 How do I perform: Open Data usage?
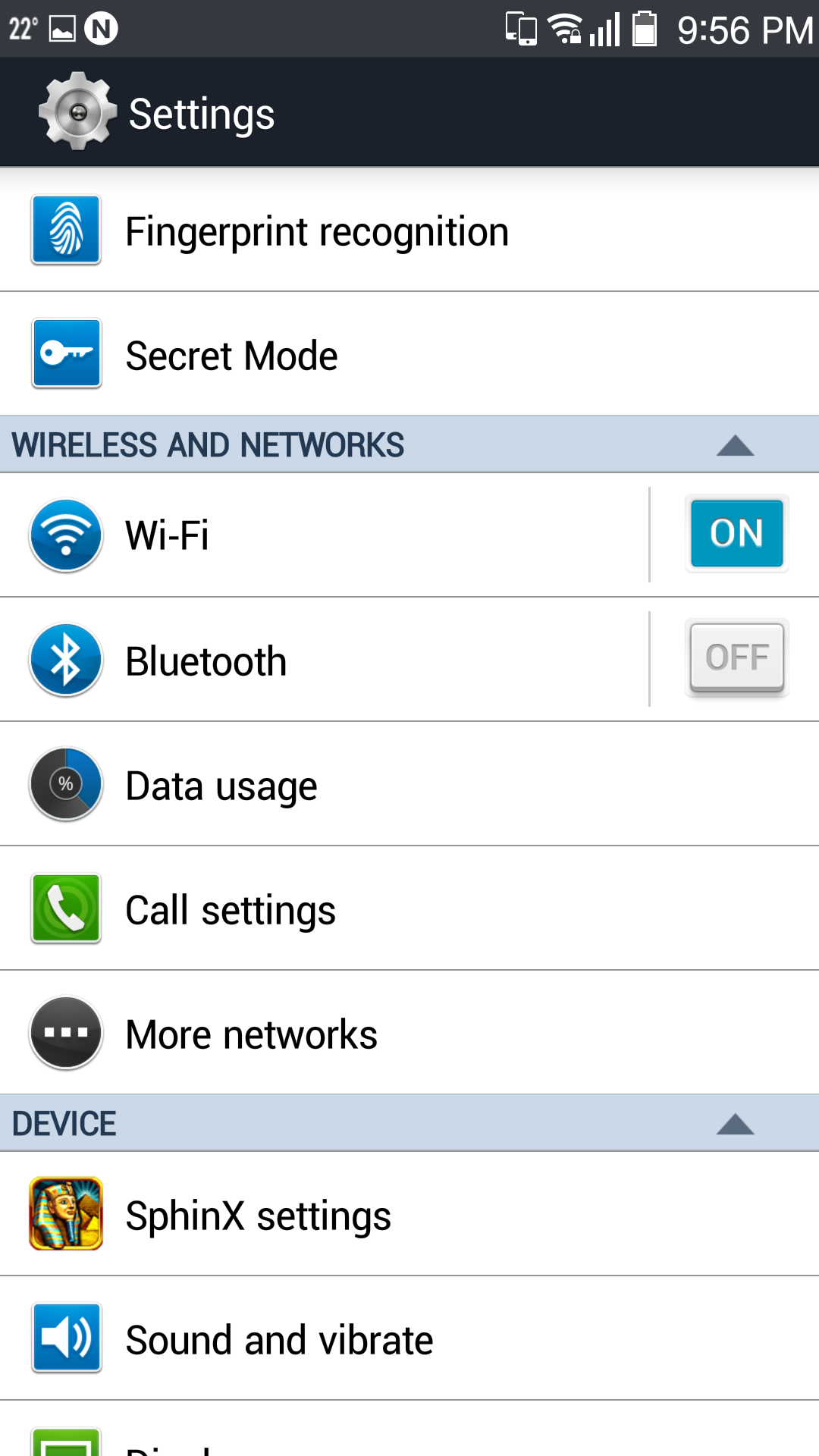(x=409, y=784)
